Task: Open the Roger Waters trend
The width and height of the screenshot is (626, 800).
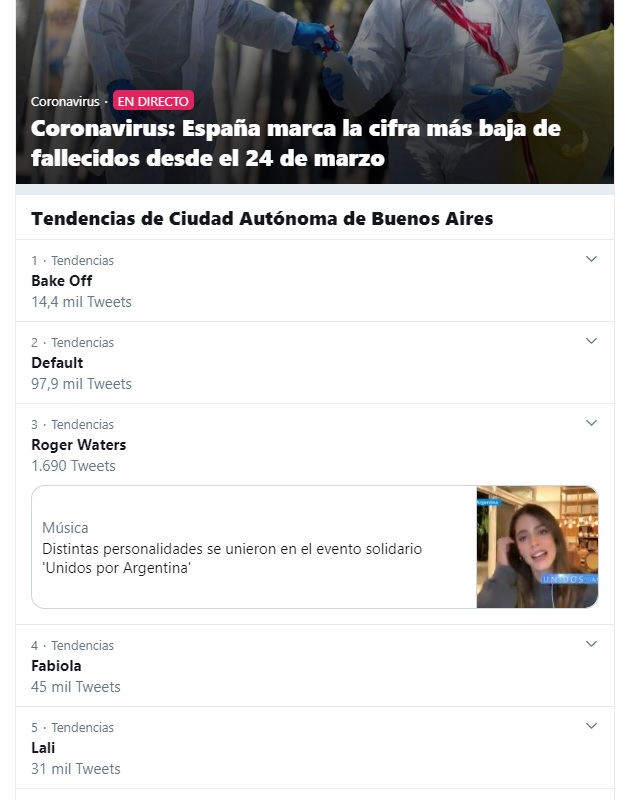Action: [78, 445]
